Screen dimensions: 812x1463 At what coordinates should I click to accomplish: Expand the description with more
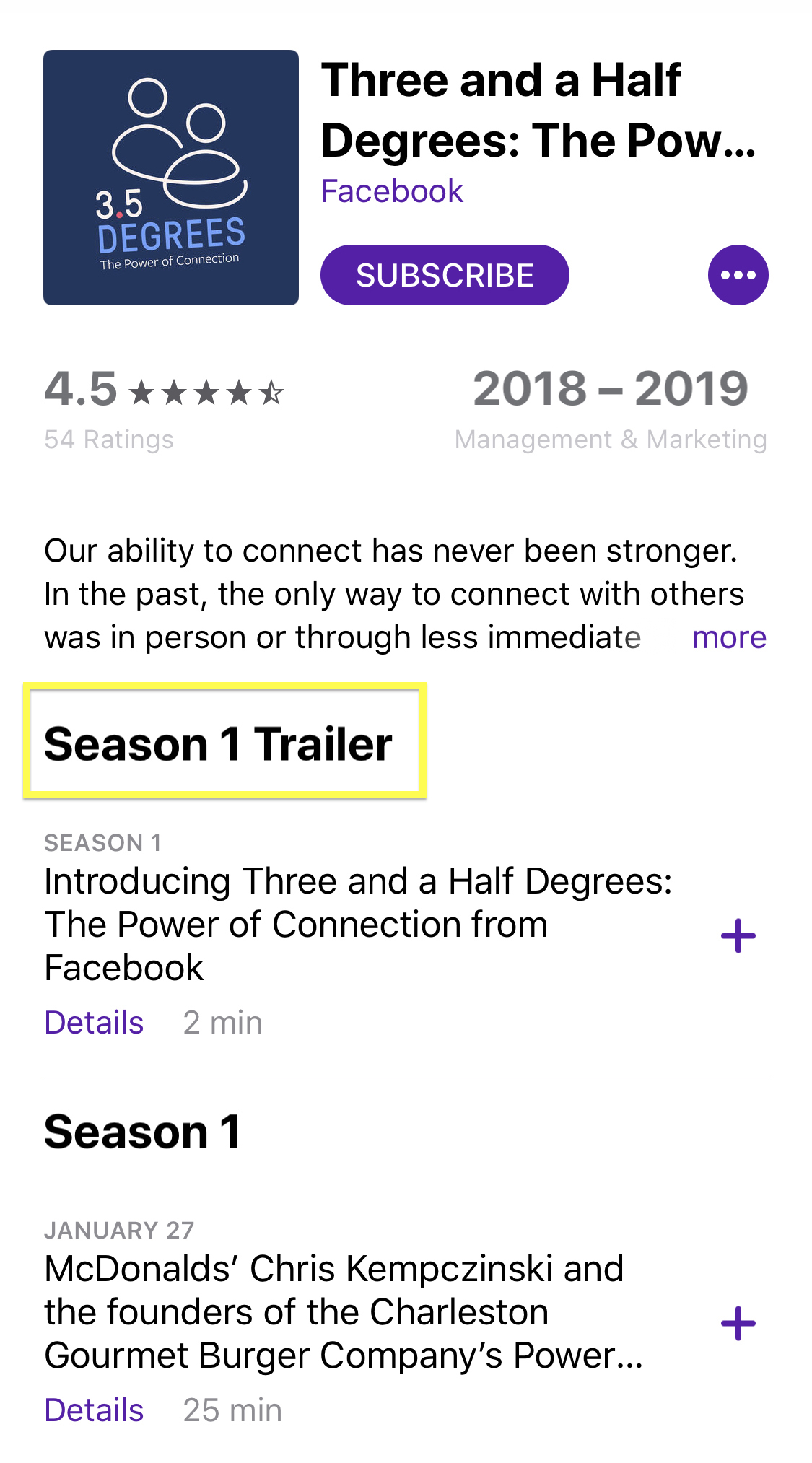point(728,638)
